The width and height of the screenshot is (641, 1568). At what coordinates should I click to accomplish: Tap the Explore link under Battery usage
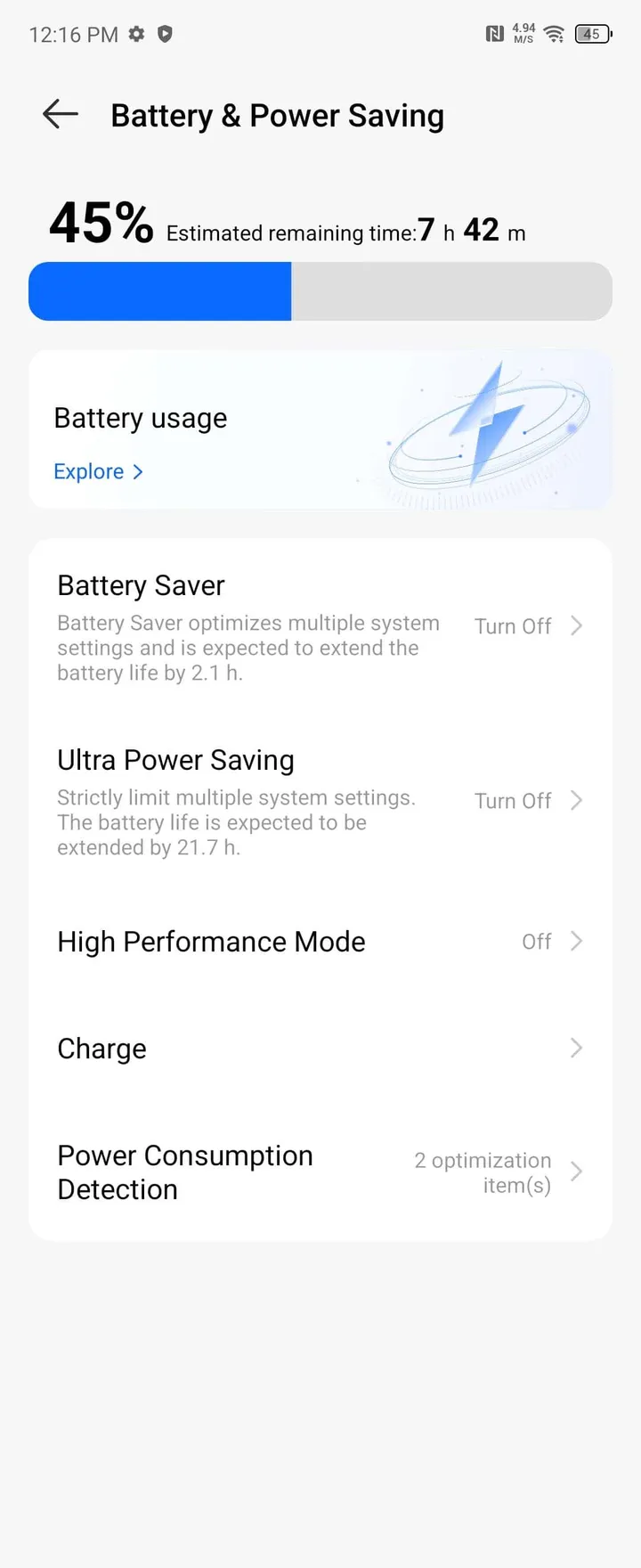[x=98, y=471]
